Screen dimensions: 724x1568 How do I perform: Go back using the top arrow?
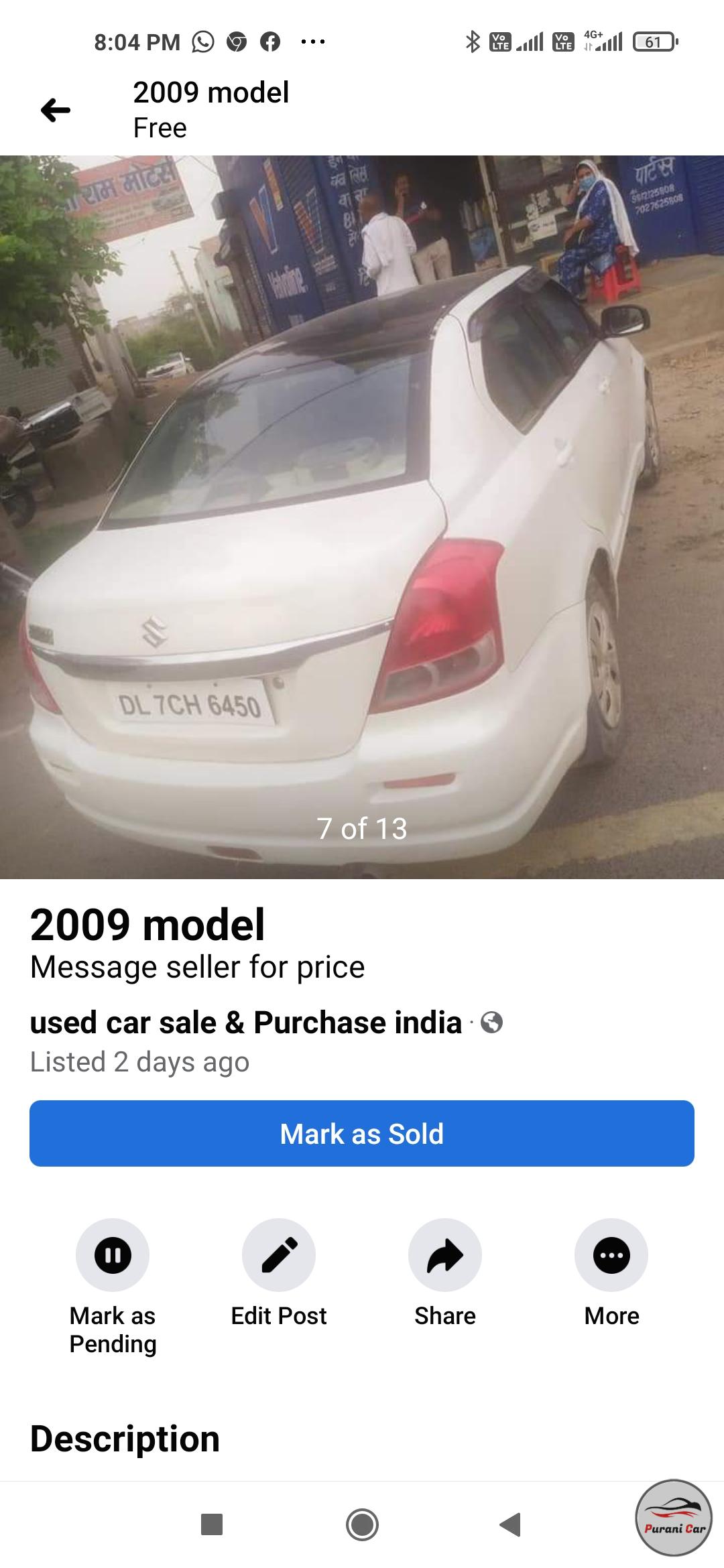pyautogui.click(x=56, y=111)
